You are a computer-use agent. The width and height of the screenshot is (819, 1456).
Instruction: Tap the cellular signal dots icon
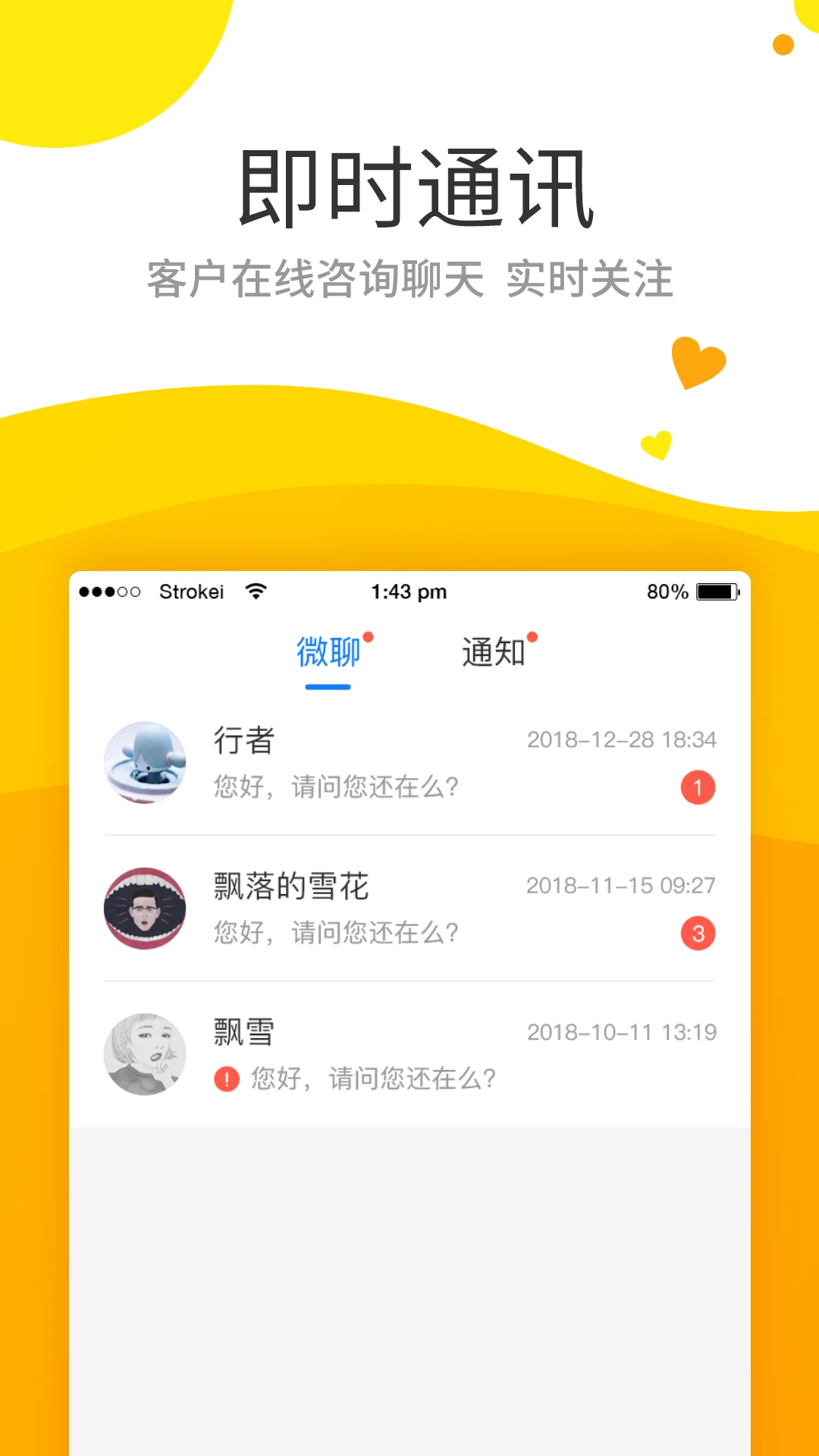coord(111,591)
